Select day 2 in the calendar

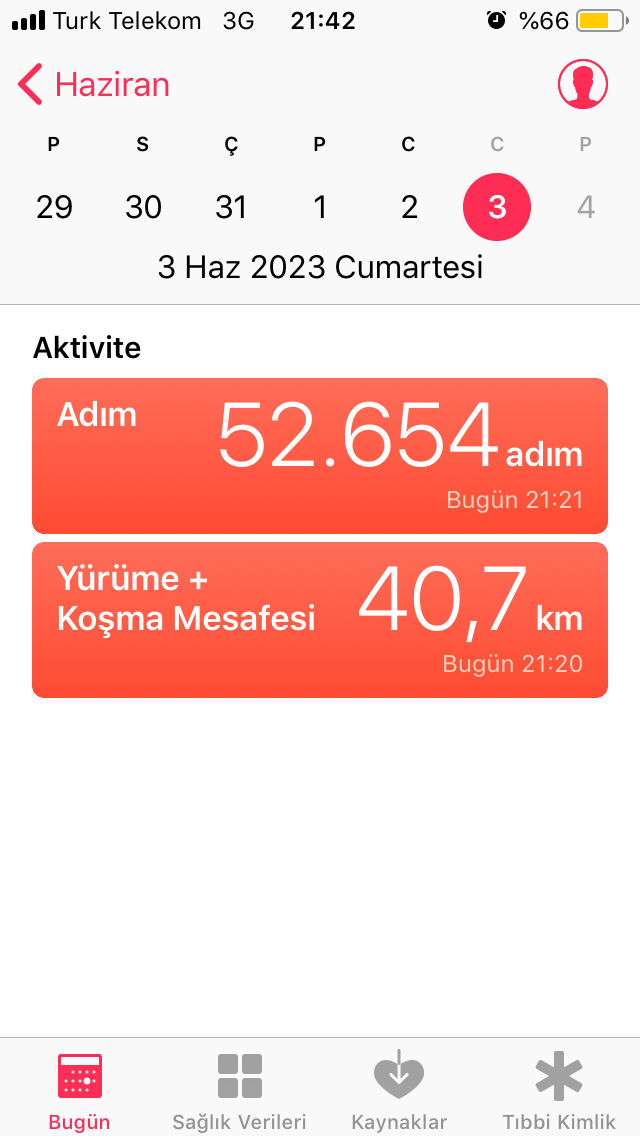[x=409, y=207]
